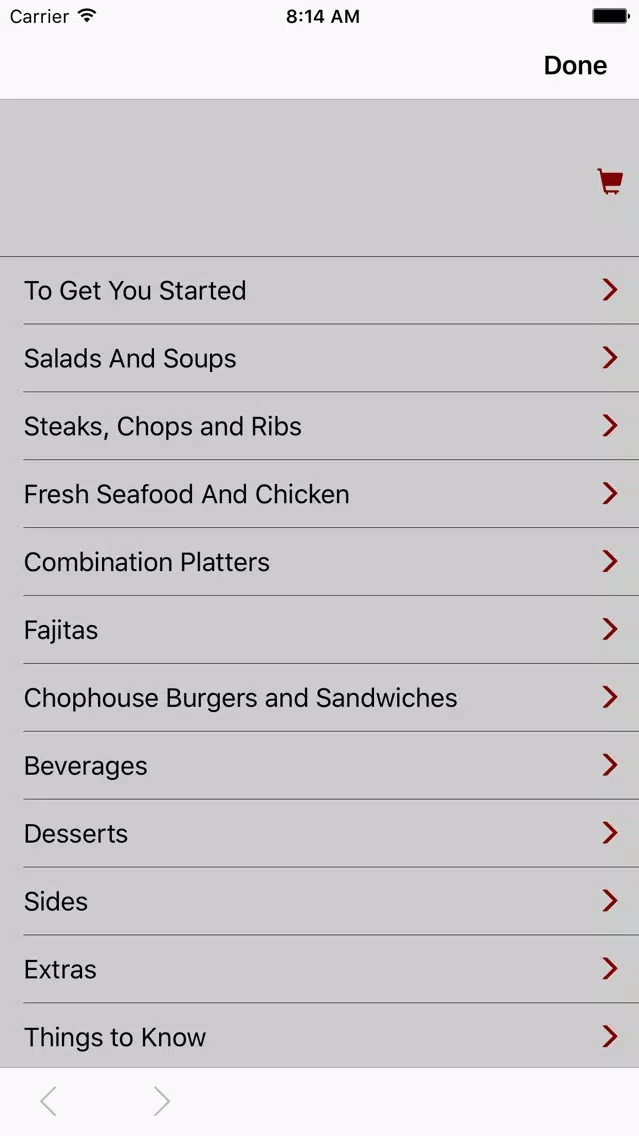Tap Done to close the menu

coord(575,65)
